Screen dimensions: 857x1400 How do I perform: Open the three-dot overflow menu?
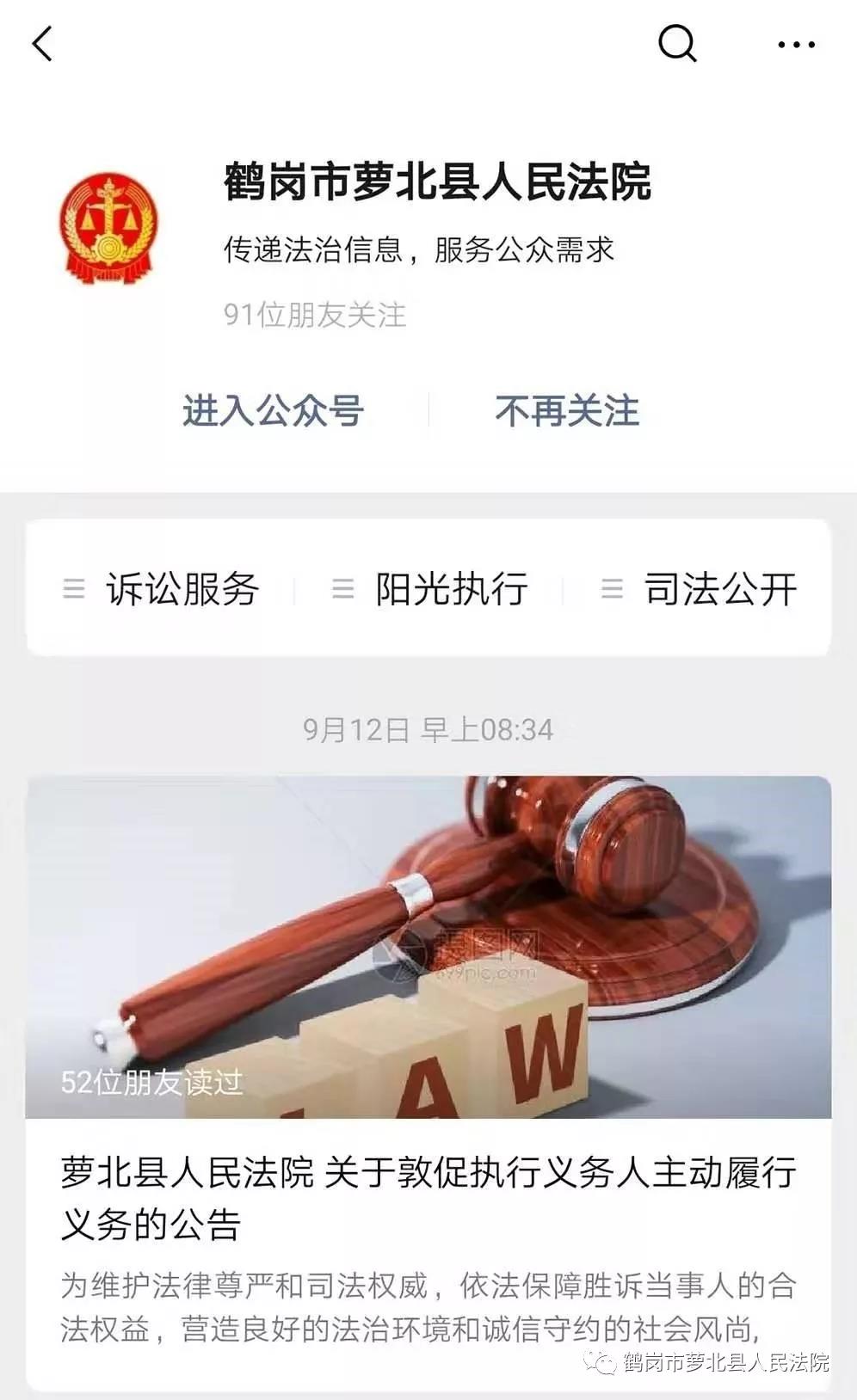(x=796, y=45)
